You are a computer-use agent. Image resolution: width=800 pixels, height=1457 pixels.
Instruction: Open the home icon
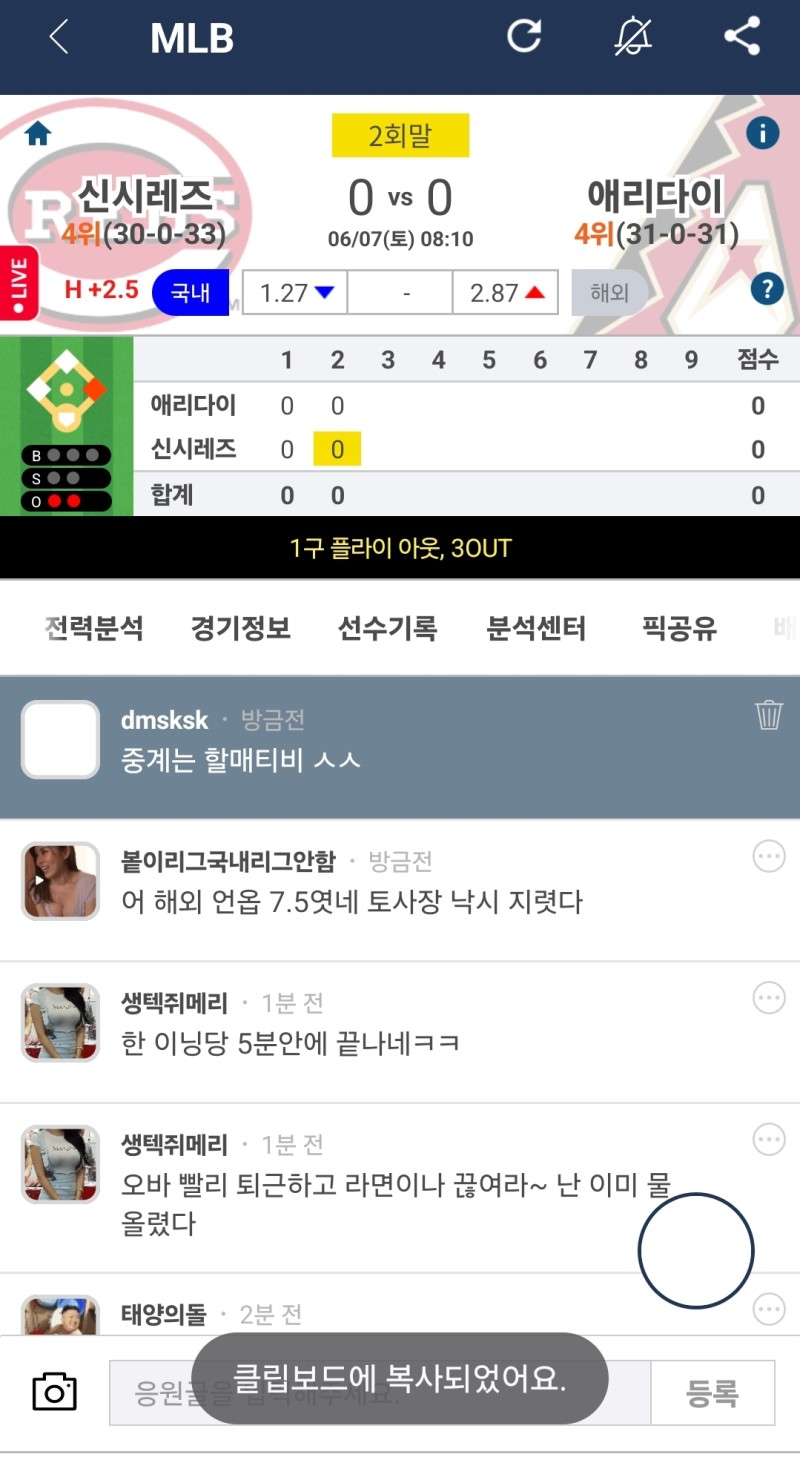(x=38, y=133)
